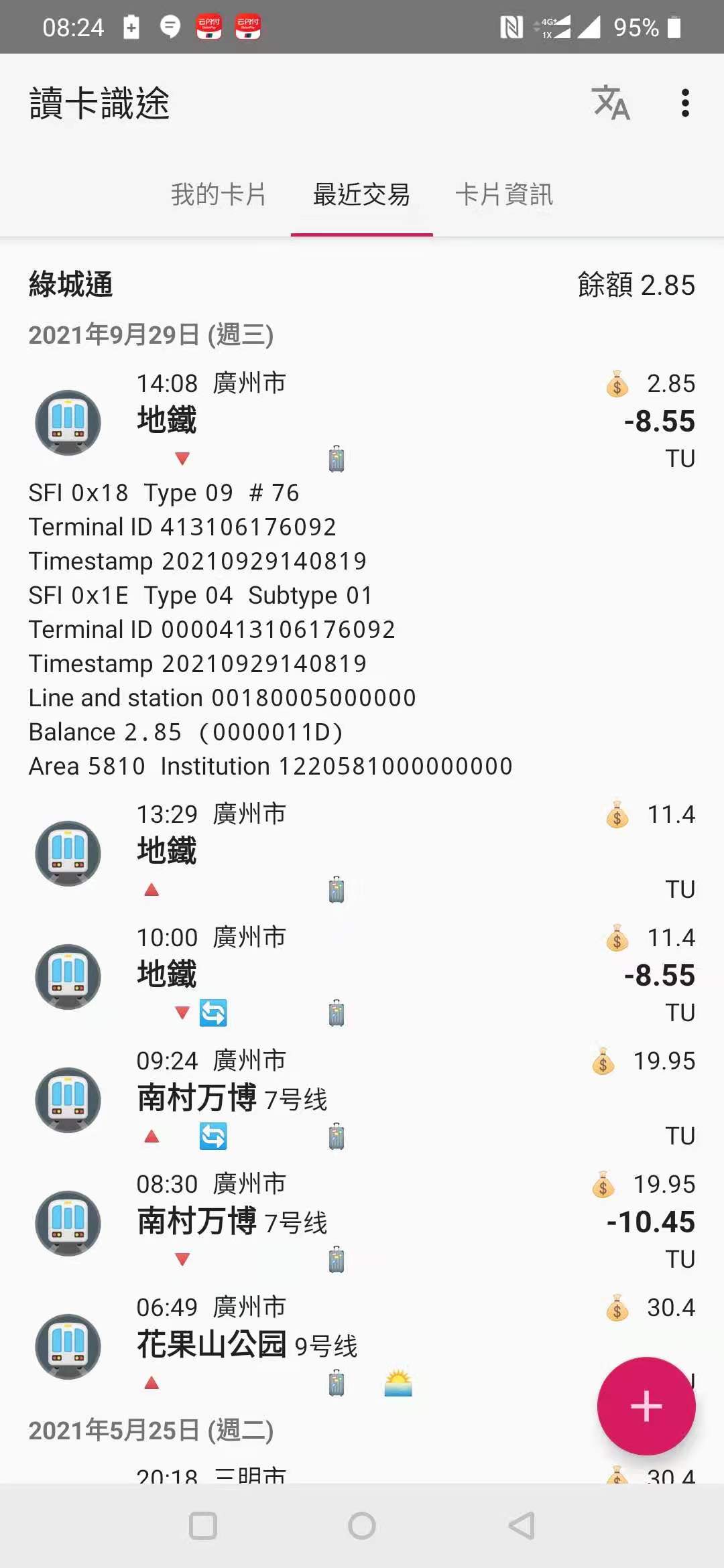This screenshot has height=1568, width=724.
Task: Open the 10:00 地鐵 transaction
Action: tap(362, 975)
